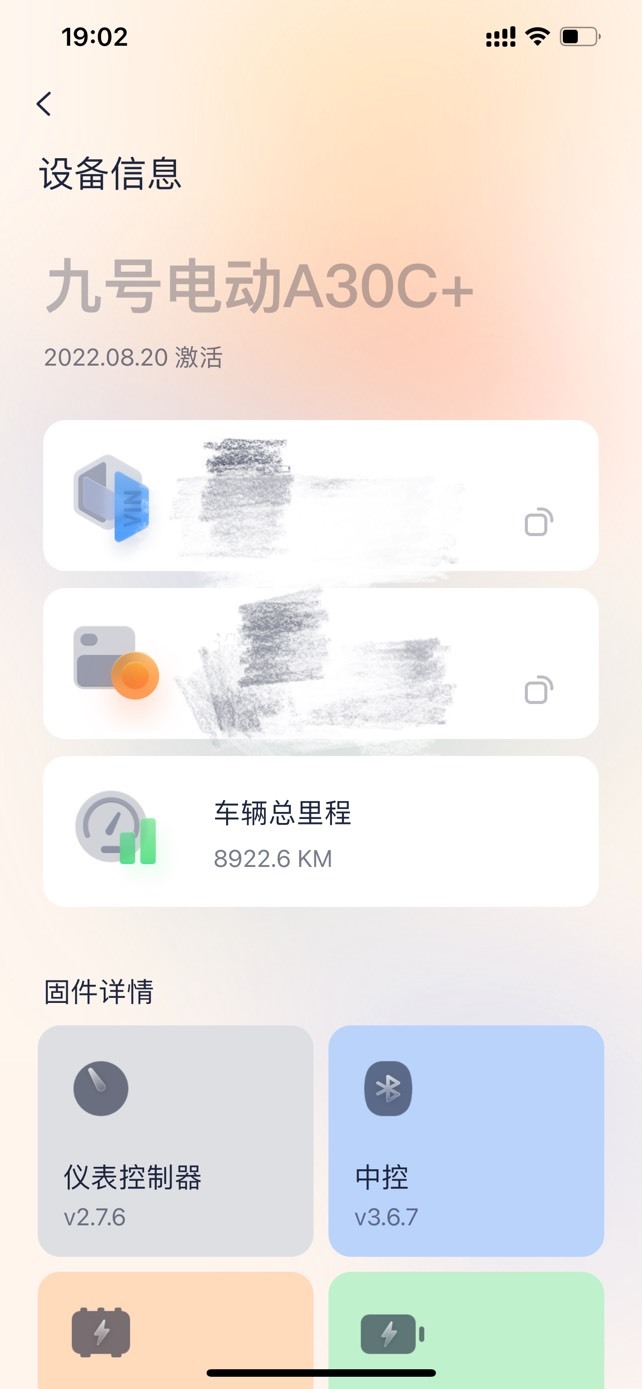
Task: Copy the VIN number
Action: 538,522
